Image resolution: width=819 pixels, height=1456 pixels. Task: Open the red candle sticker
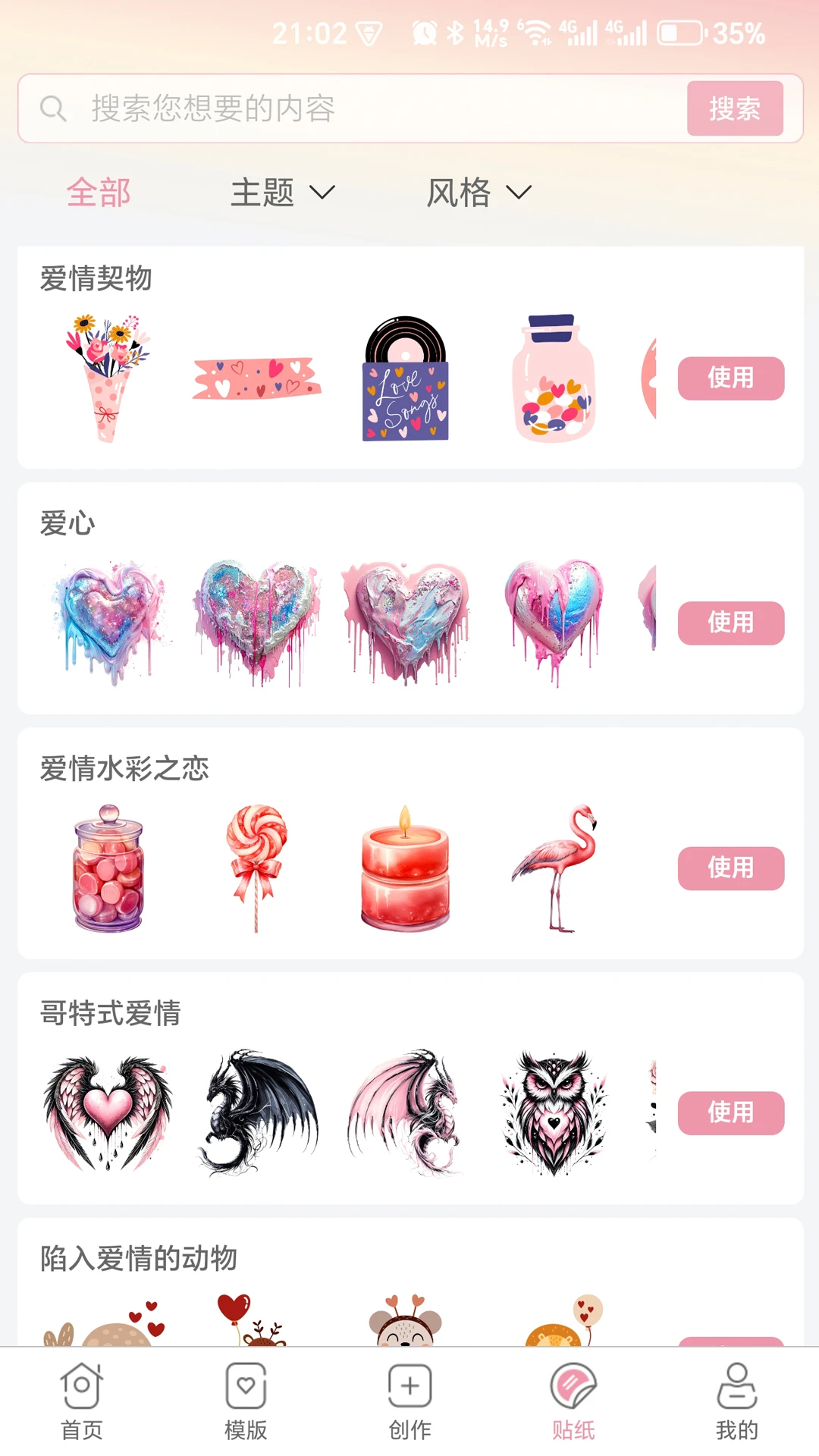(x=406, y=868)
